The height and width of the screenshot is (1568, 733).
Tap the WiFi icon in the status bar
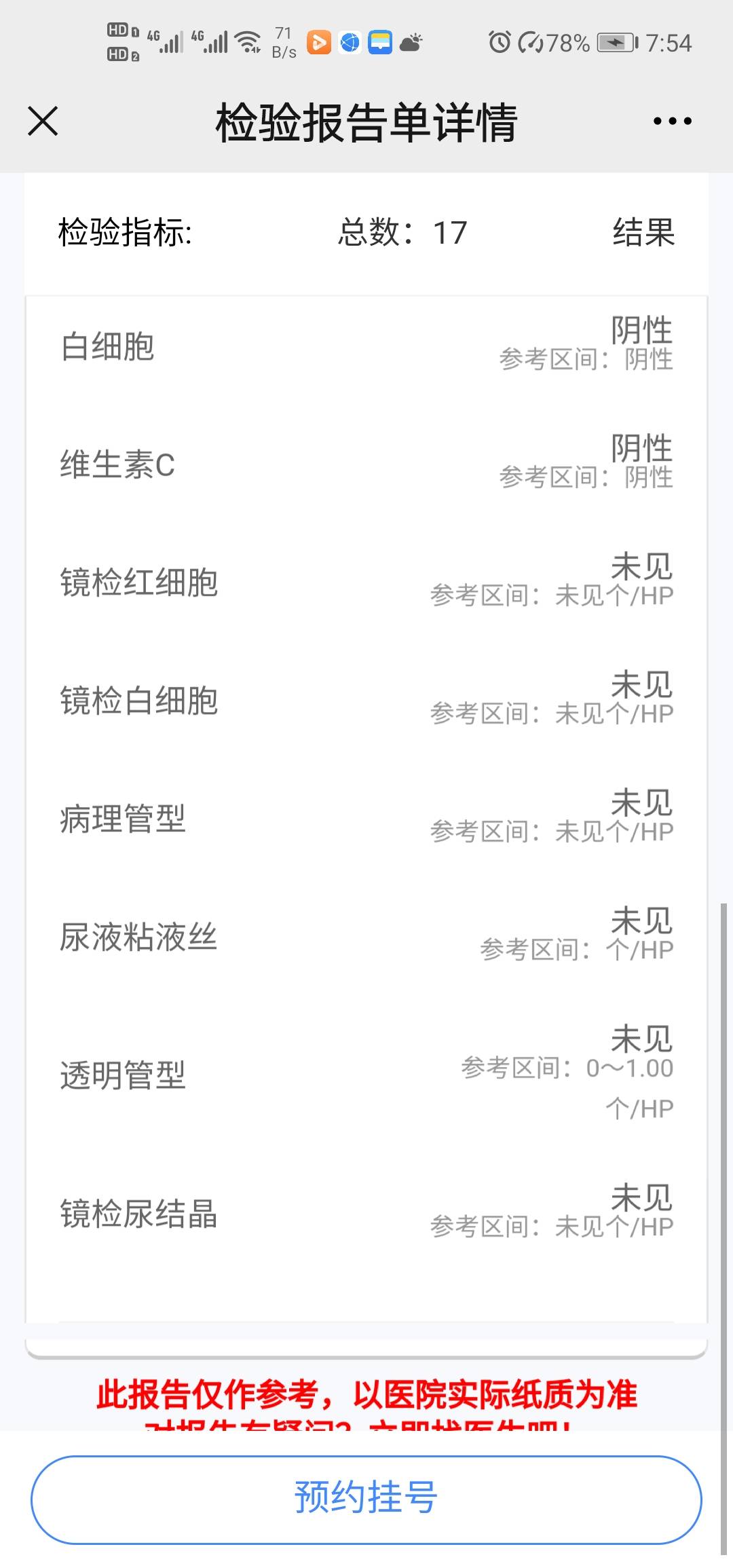click(x=248, y=41)
